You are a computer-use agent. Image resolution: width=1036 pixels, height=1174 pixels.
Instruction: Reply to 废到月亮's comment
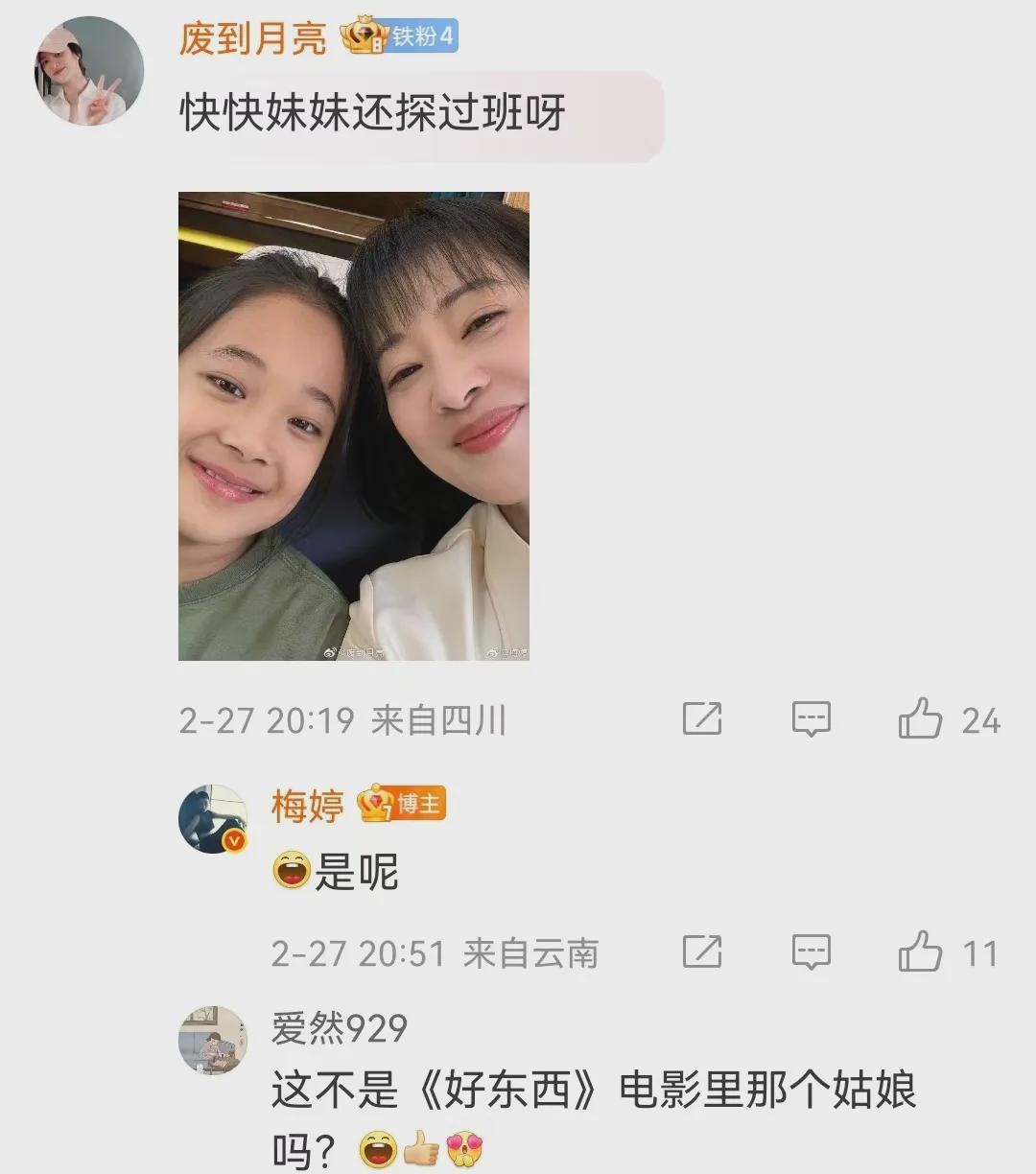pos(811,718)
